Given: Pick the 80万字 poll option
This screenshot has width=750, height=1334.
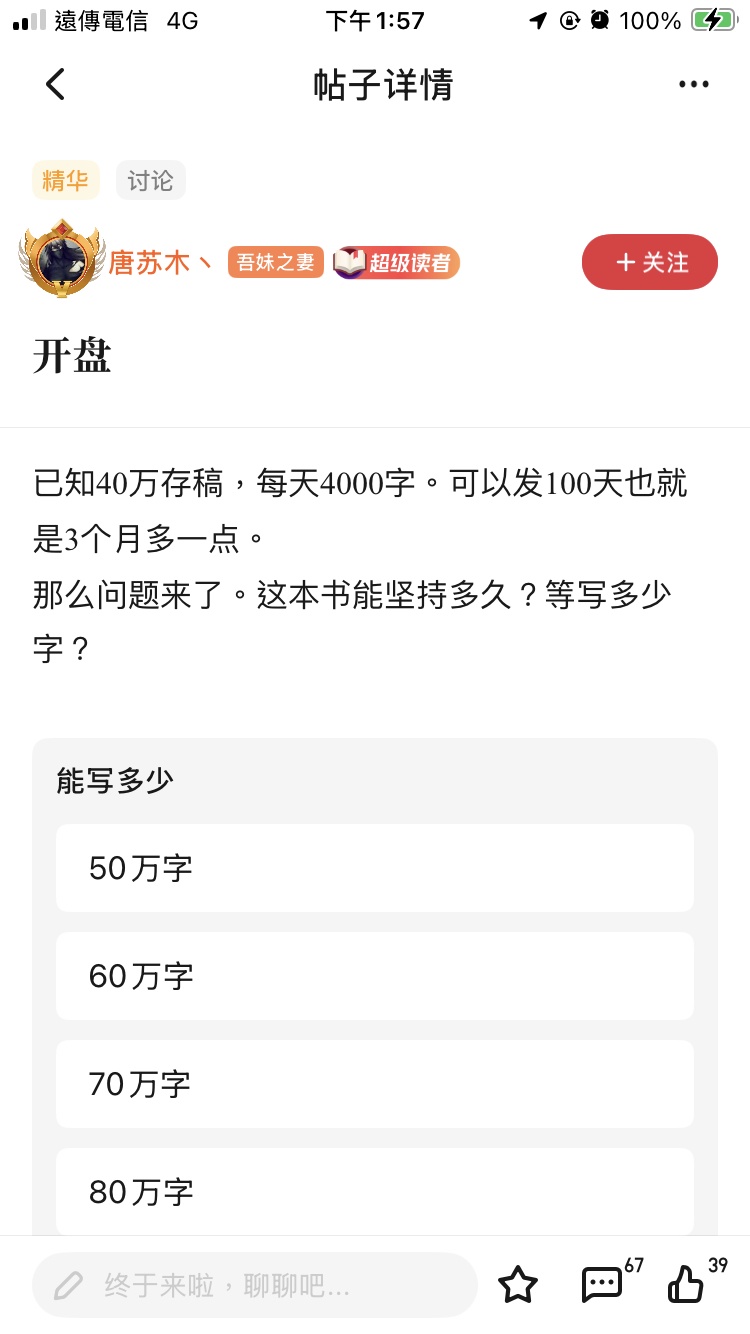Looking at the screenshot, I should (x=375, y=1192).
